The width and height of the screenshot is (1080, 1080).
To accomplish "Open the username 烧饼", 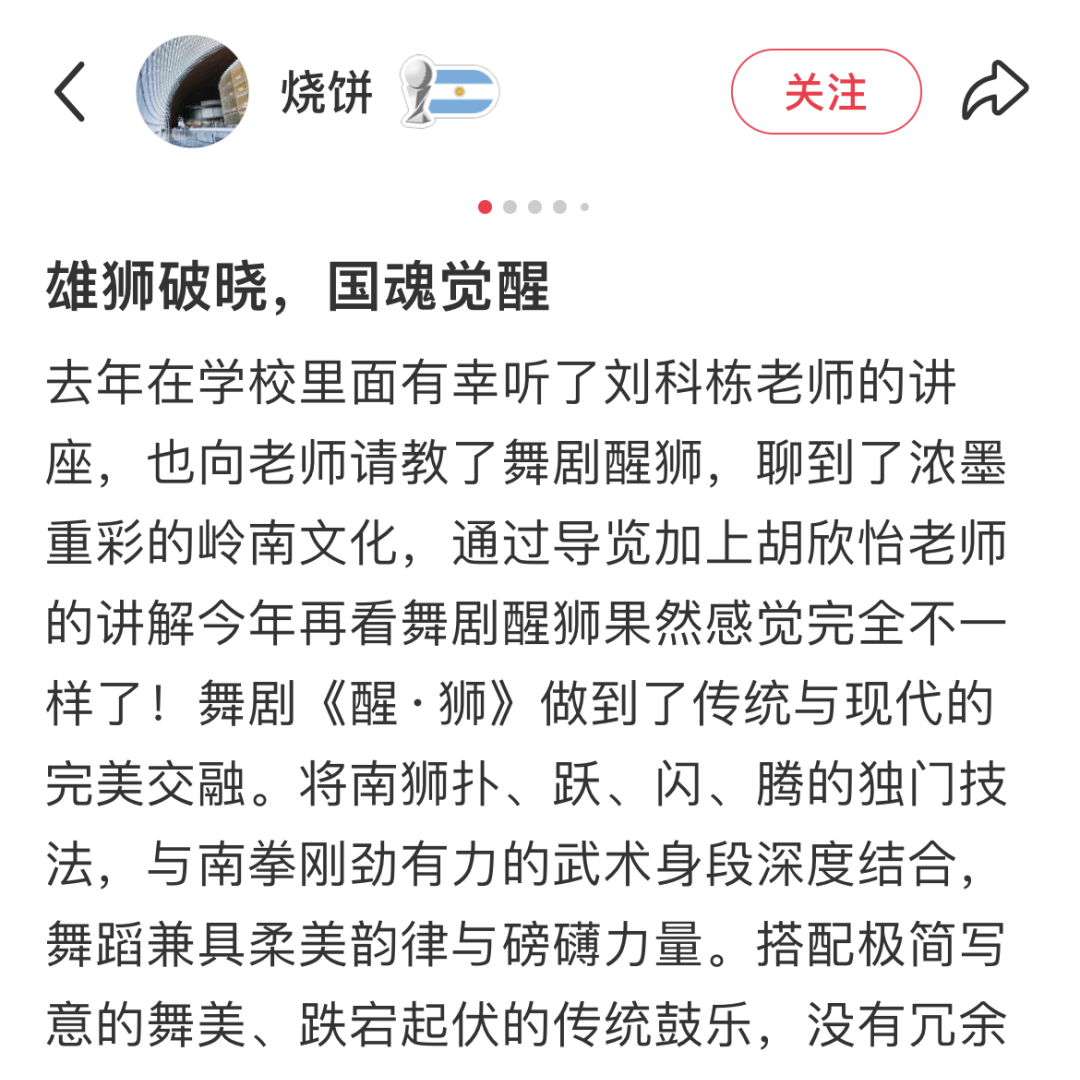I will [326, 92].
